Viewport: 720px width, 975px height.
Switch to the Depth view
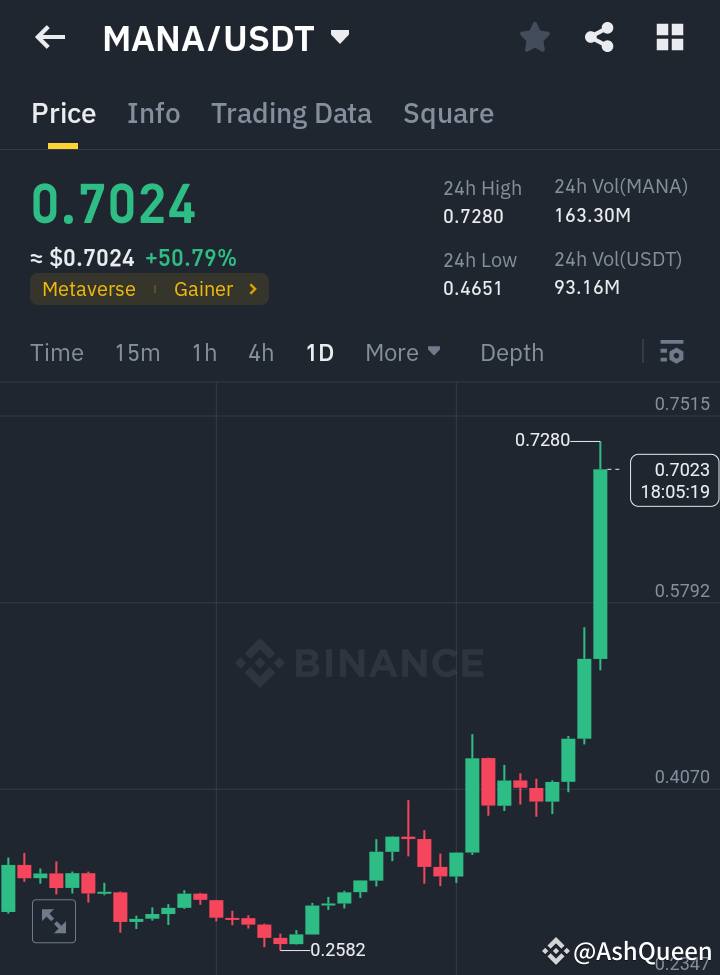[x=511, y=352]
